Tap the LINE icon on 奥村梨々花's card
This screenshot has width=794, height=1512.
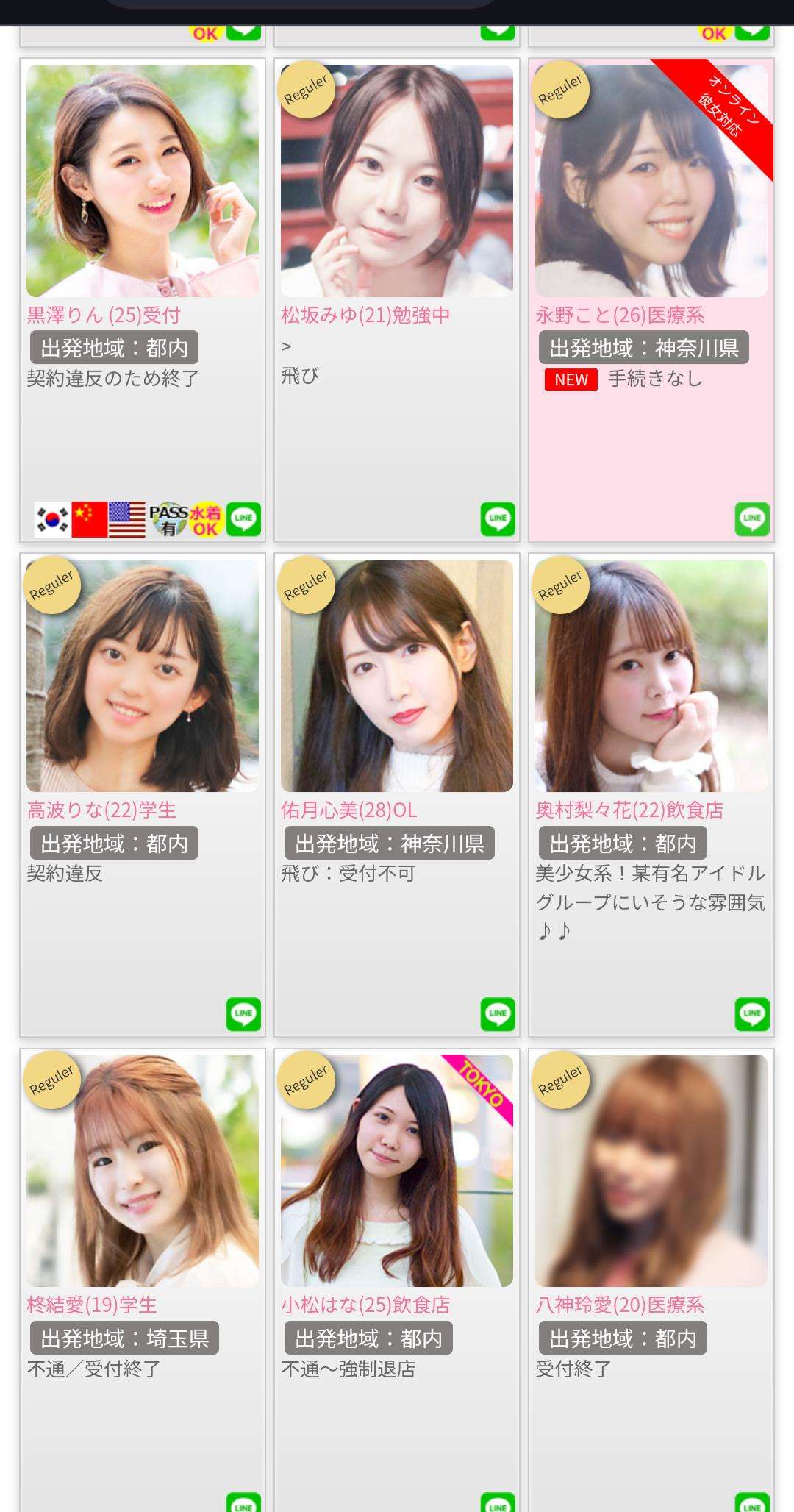752,1013
